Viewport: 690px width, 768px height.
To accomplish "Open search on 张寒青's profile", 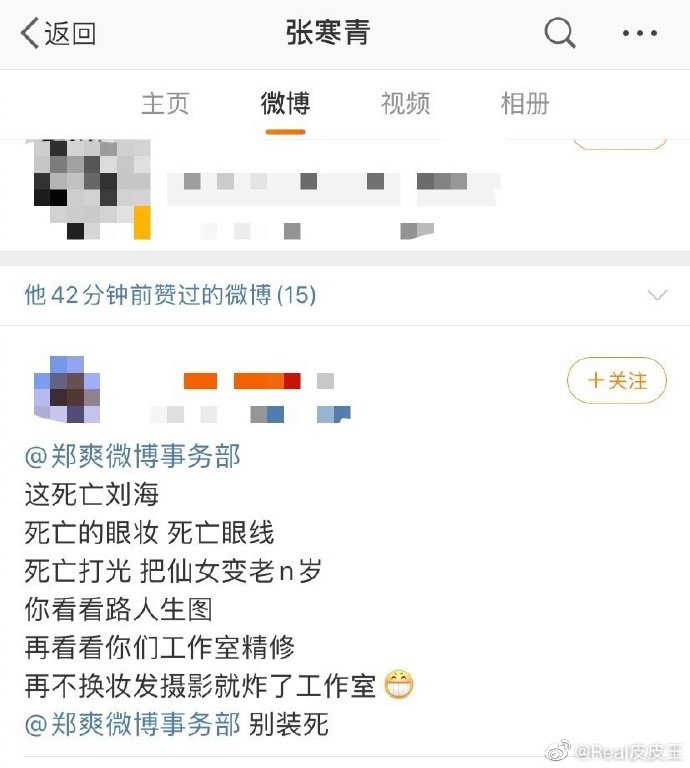I will pyautogui.click(x=560, y=33).
